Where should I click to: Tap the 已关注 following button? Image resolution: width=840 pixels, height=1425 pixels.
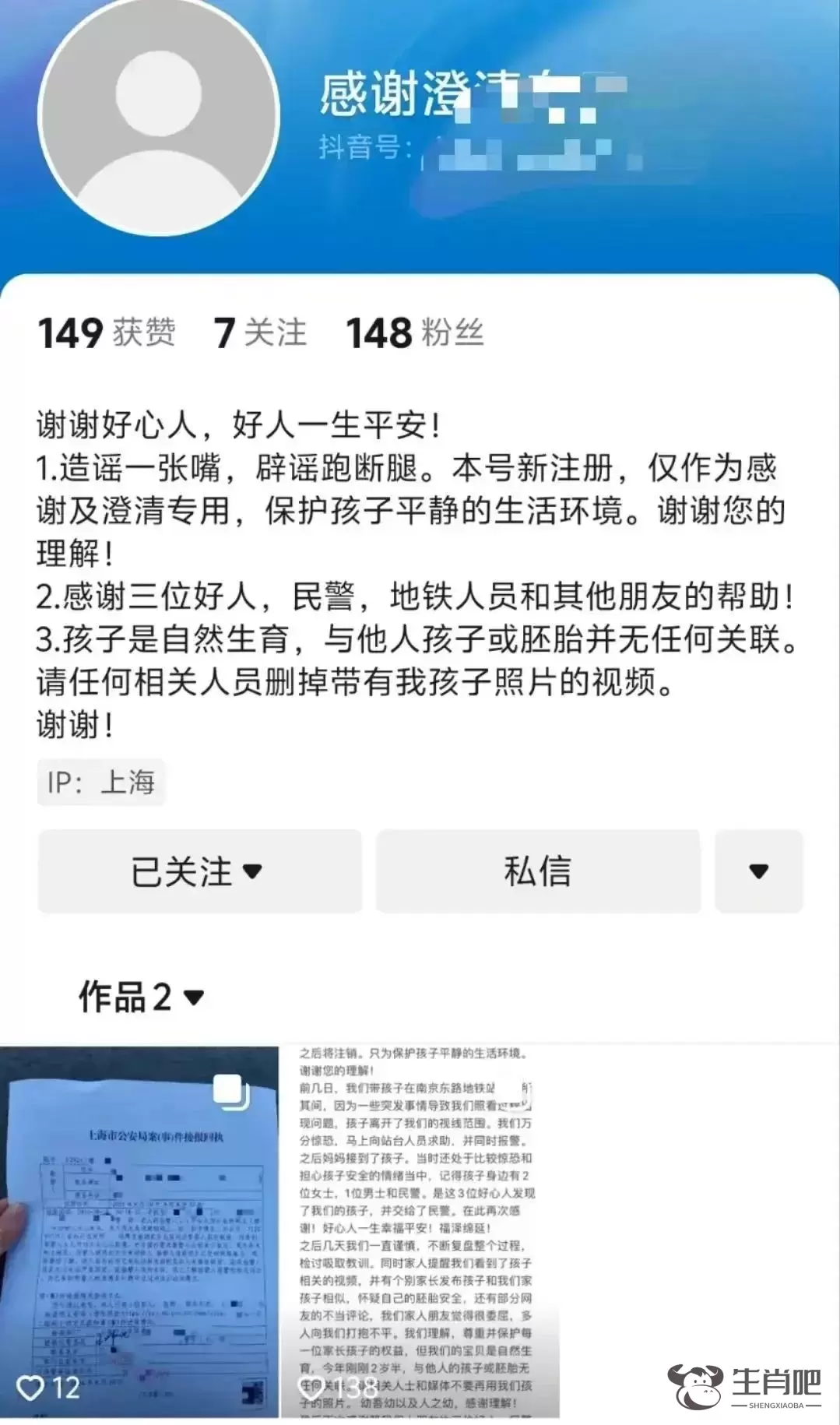pos(199,871)
